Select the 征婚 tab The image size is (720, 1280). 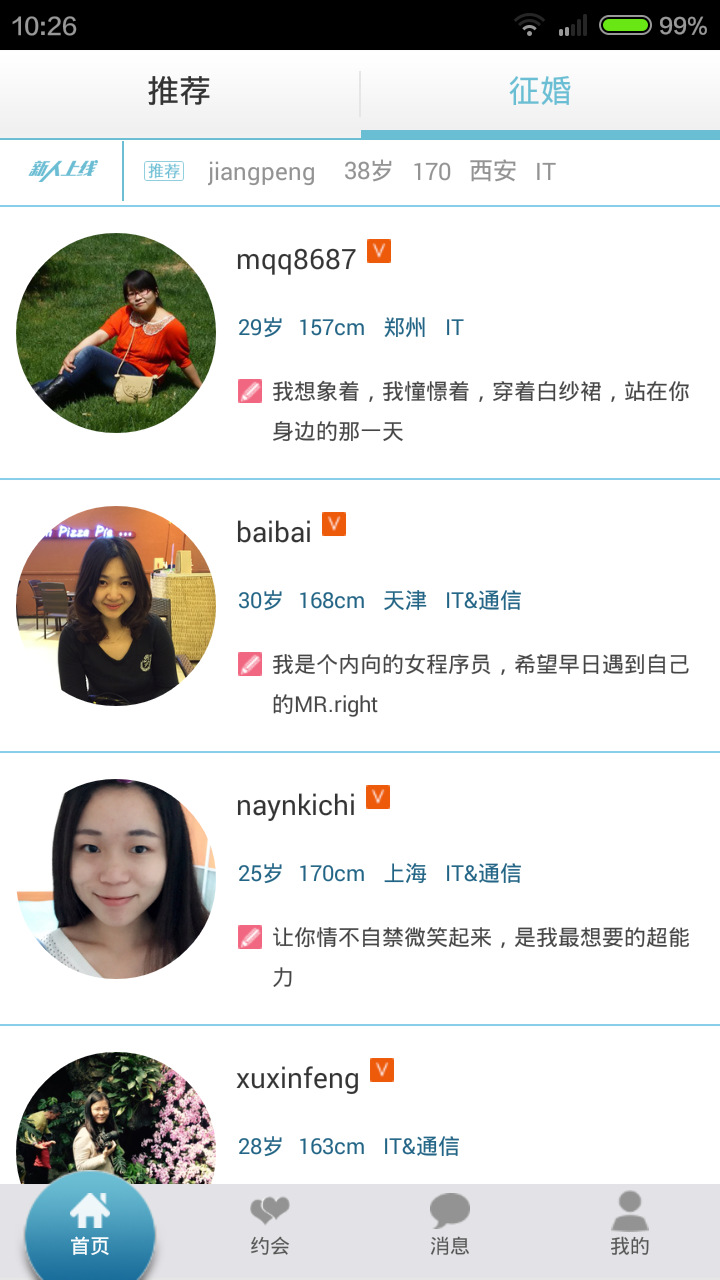coord(540,92)
